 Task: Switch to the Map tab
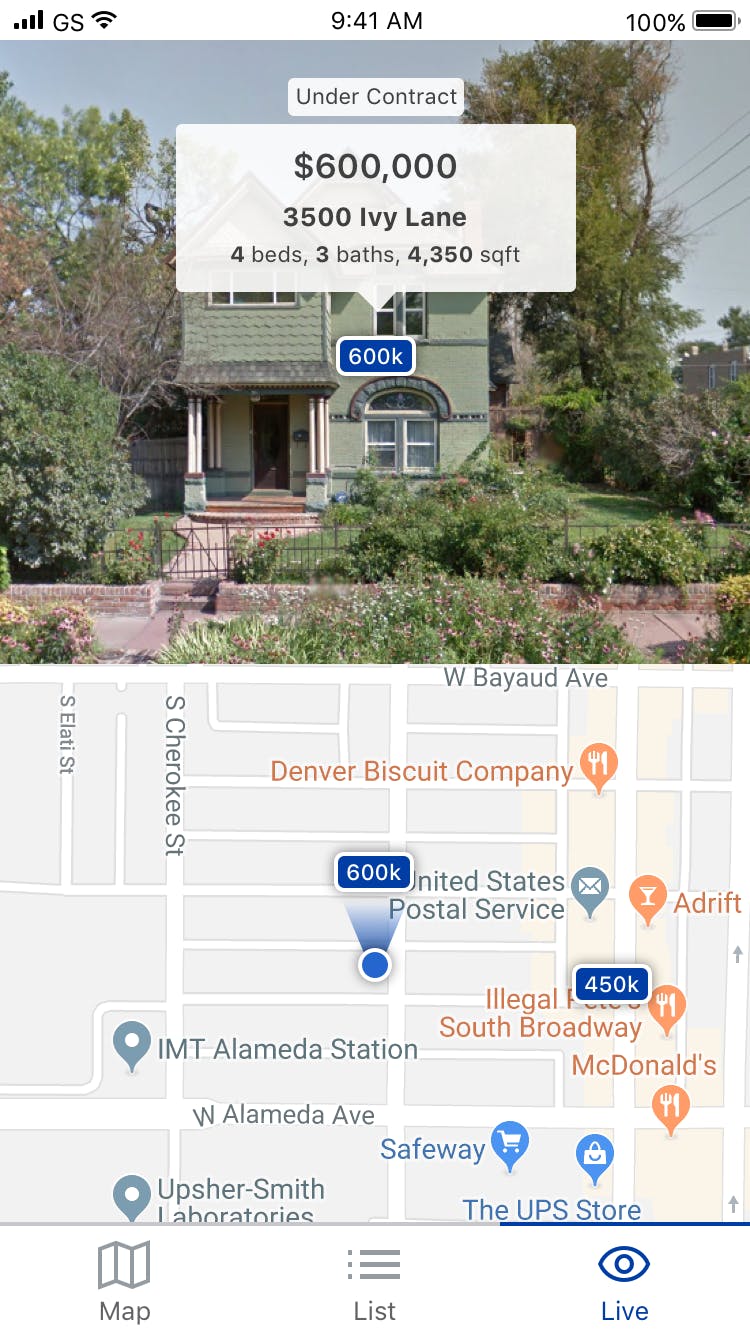(124, 1280)
